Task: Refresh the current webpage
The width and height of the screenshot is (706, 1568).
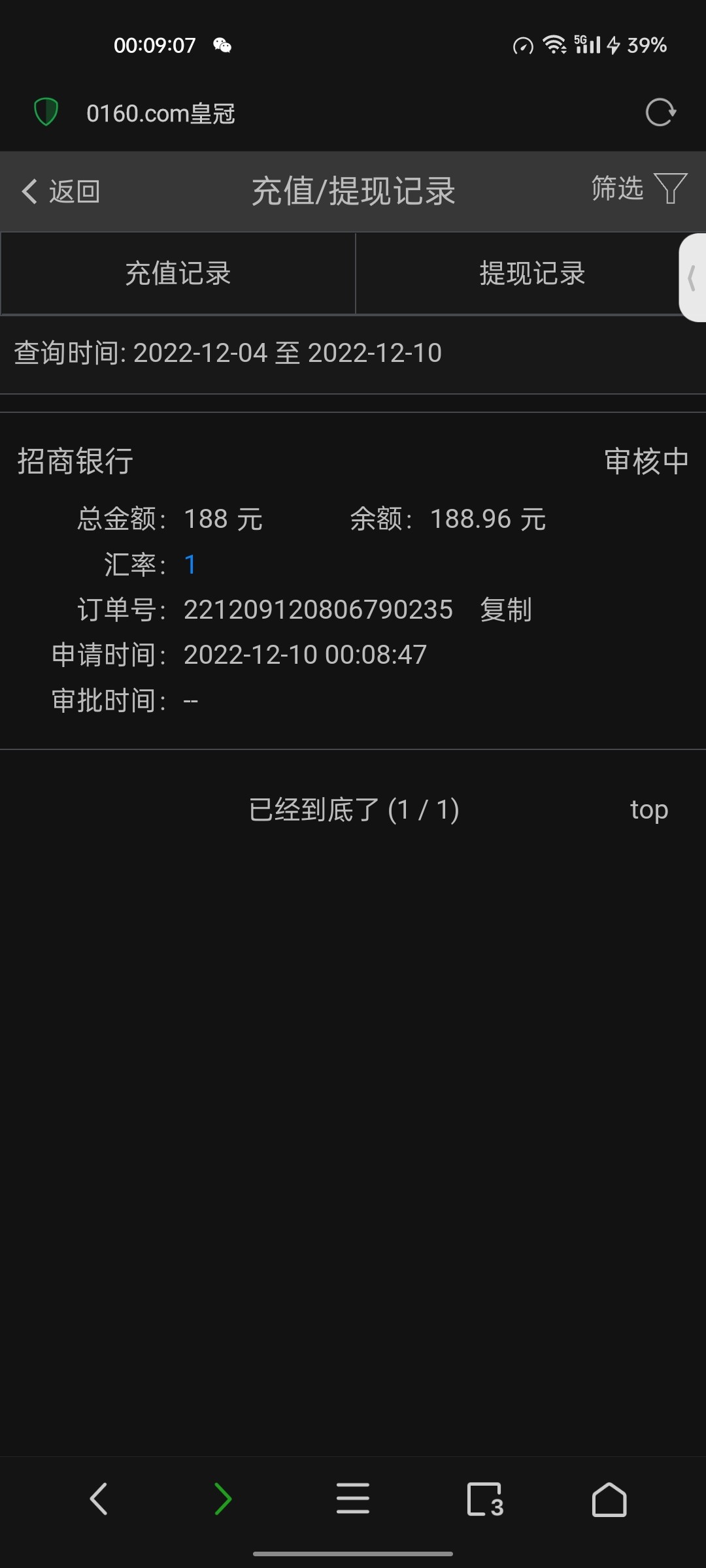Action: tap(662, 112)
